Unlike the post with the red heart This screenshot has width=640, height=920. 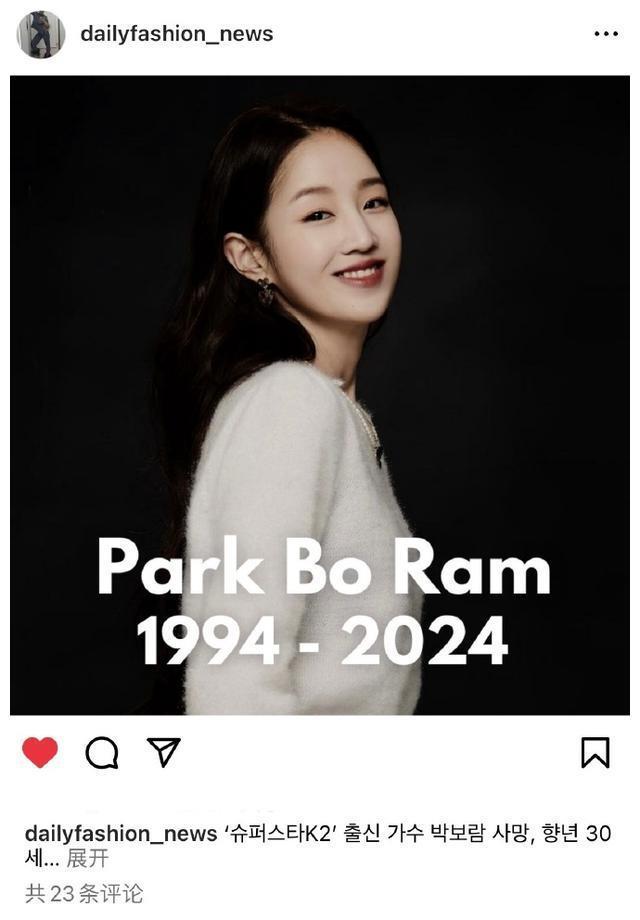(40, 752)
